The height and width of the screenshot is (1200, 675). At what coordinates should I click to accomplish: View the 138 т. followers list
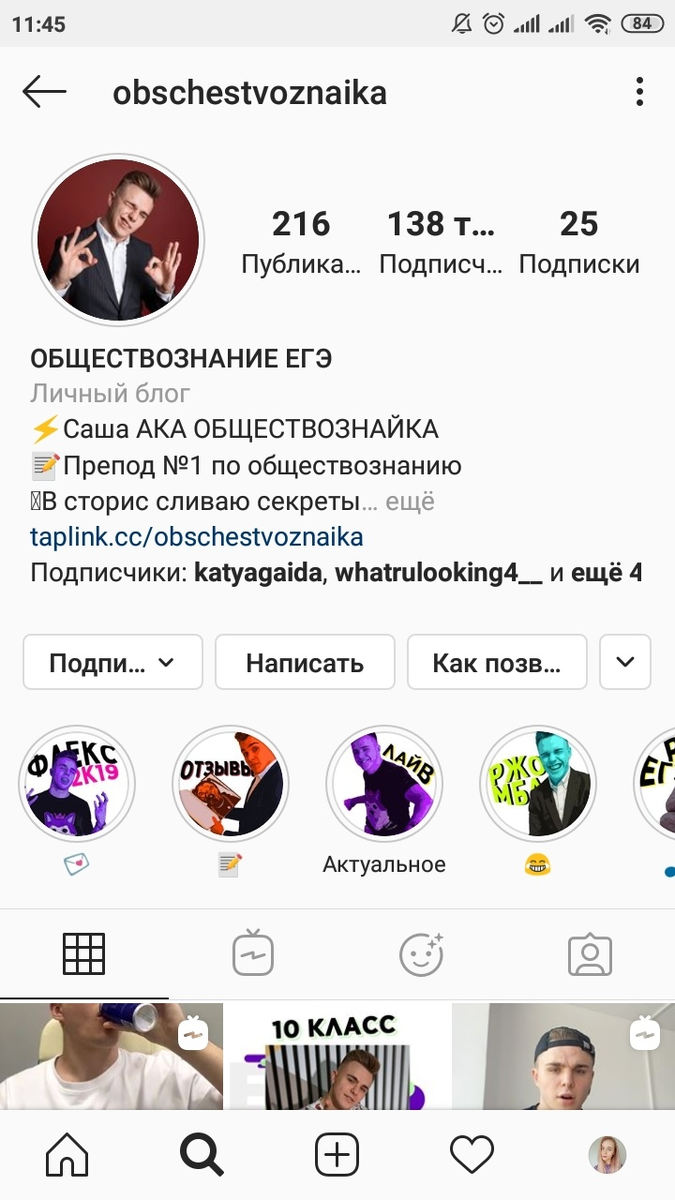(x=441, y=241)
